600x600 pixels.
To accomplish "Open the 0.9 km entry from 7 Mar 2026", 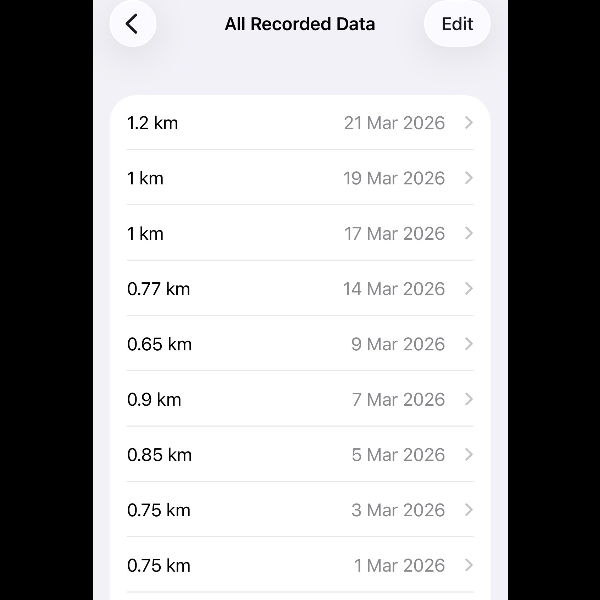I will (300, 399).
